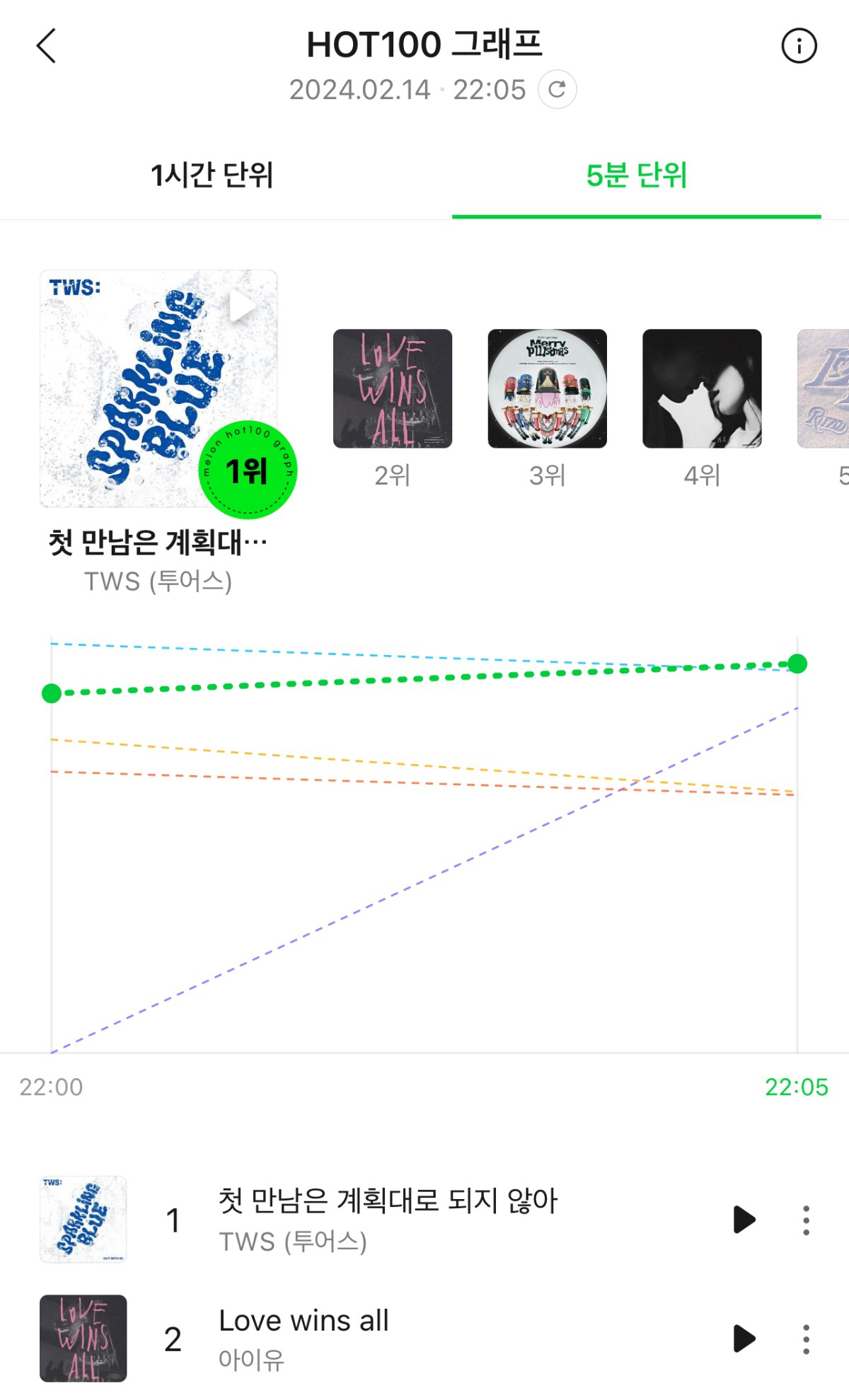The height and width of the screenshot is (1400, 849).
Task: Select the 5분 단위 tab
Action: point(636,175)
